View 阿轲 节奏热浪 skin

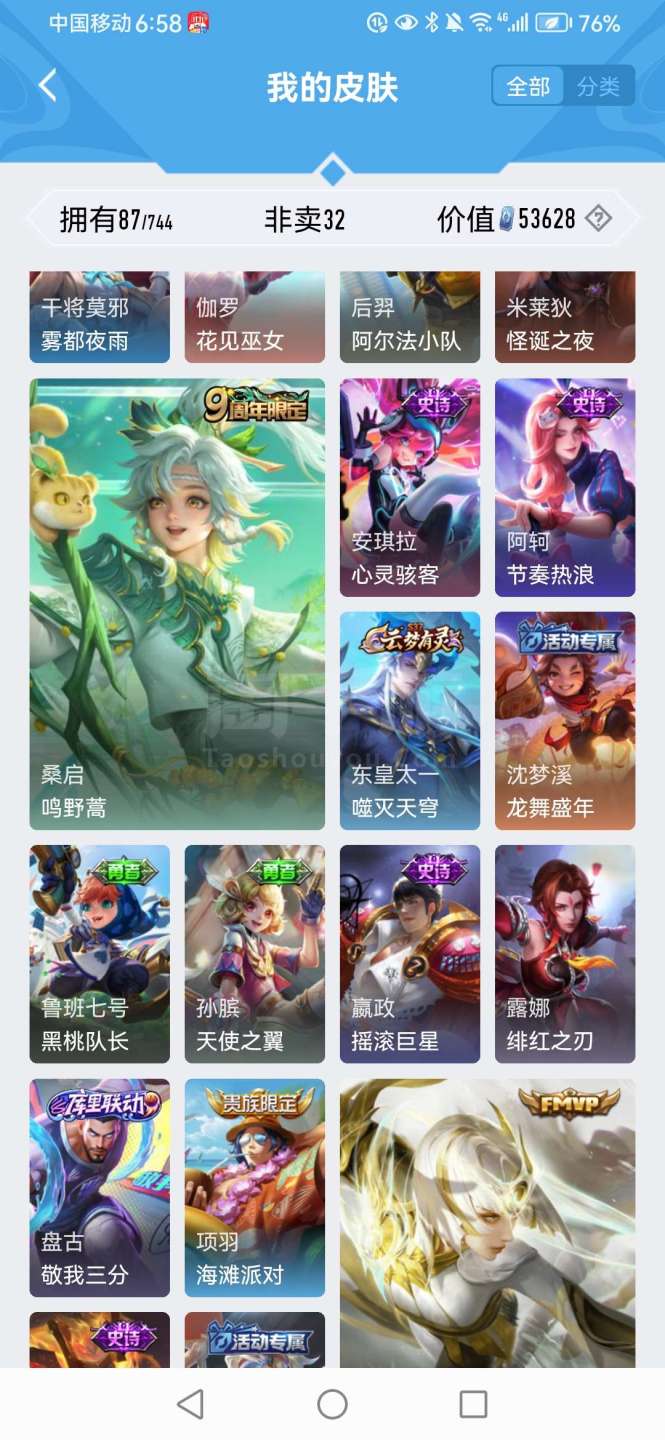coord(565,487)
